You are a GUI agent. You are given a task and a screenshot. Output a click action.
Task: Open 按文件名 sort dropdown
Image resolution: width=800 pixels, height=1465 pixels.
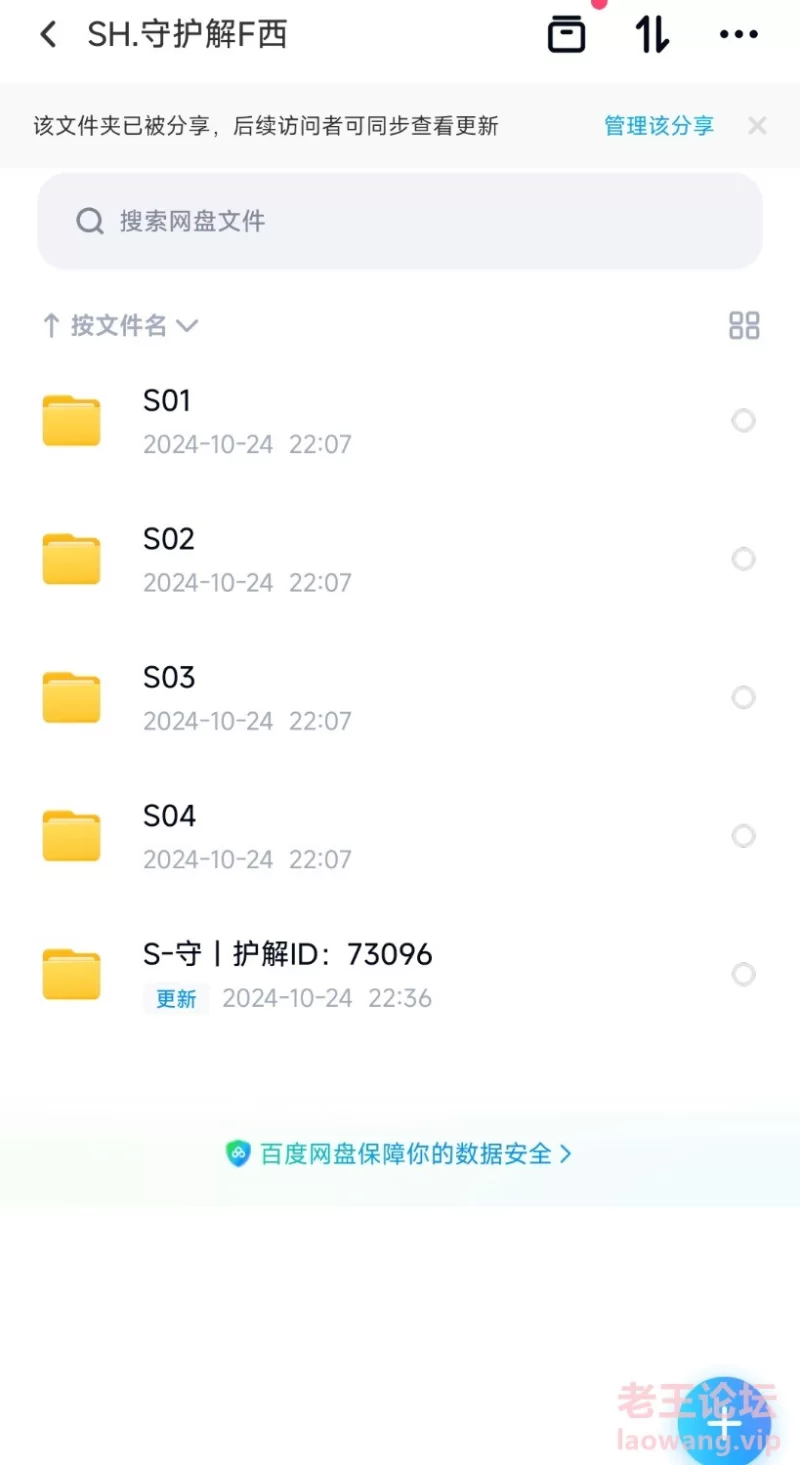click(x=120, y=326)
